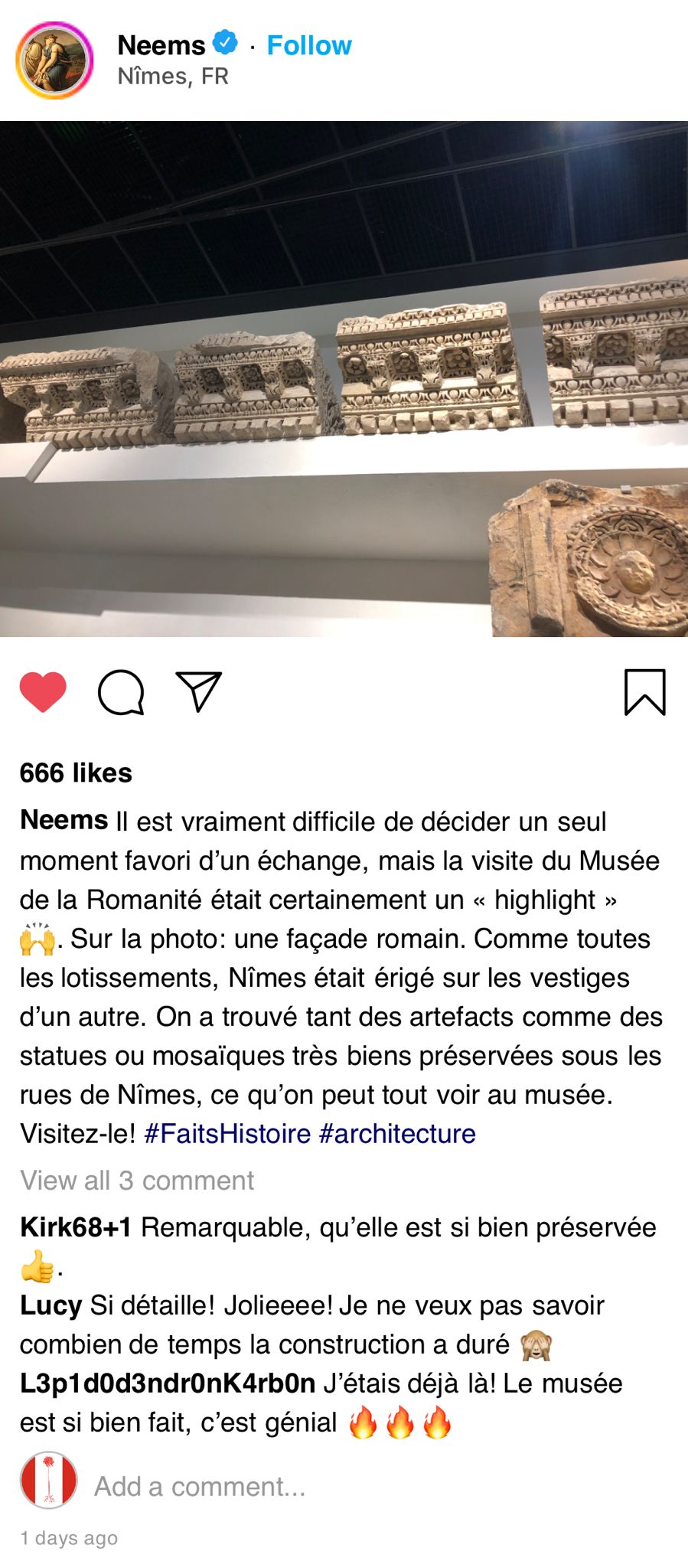688x1568 pixels.
Task: Open the #FaitsHistoire hashtag
Action: coord(227,1133)
